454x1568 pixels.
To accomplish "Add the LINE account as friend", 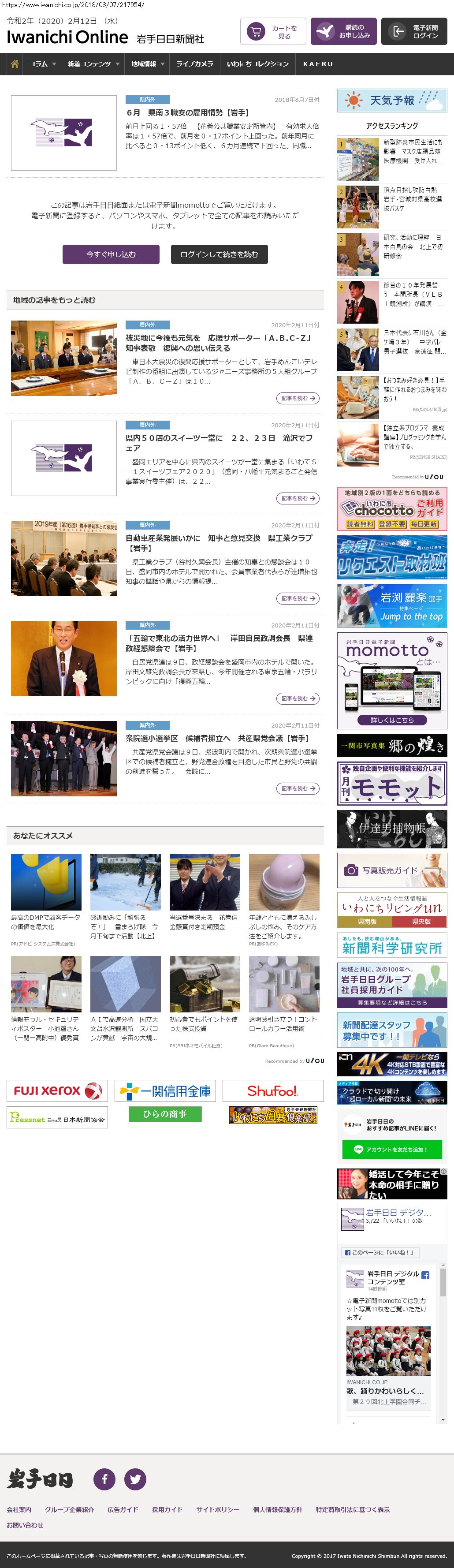I will (392, 1149).
